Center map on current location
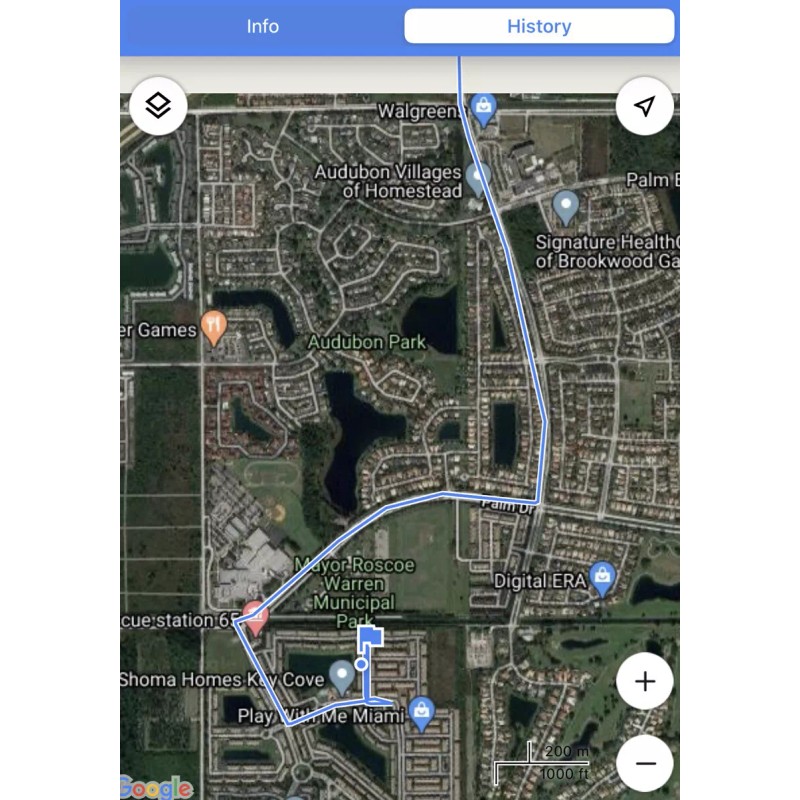Image resolution: width=800 pixels, height=800 pixels. pos(645,106)
